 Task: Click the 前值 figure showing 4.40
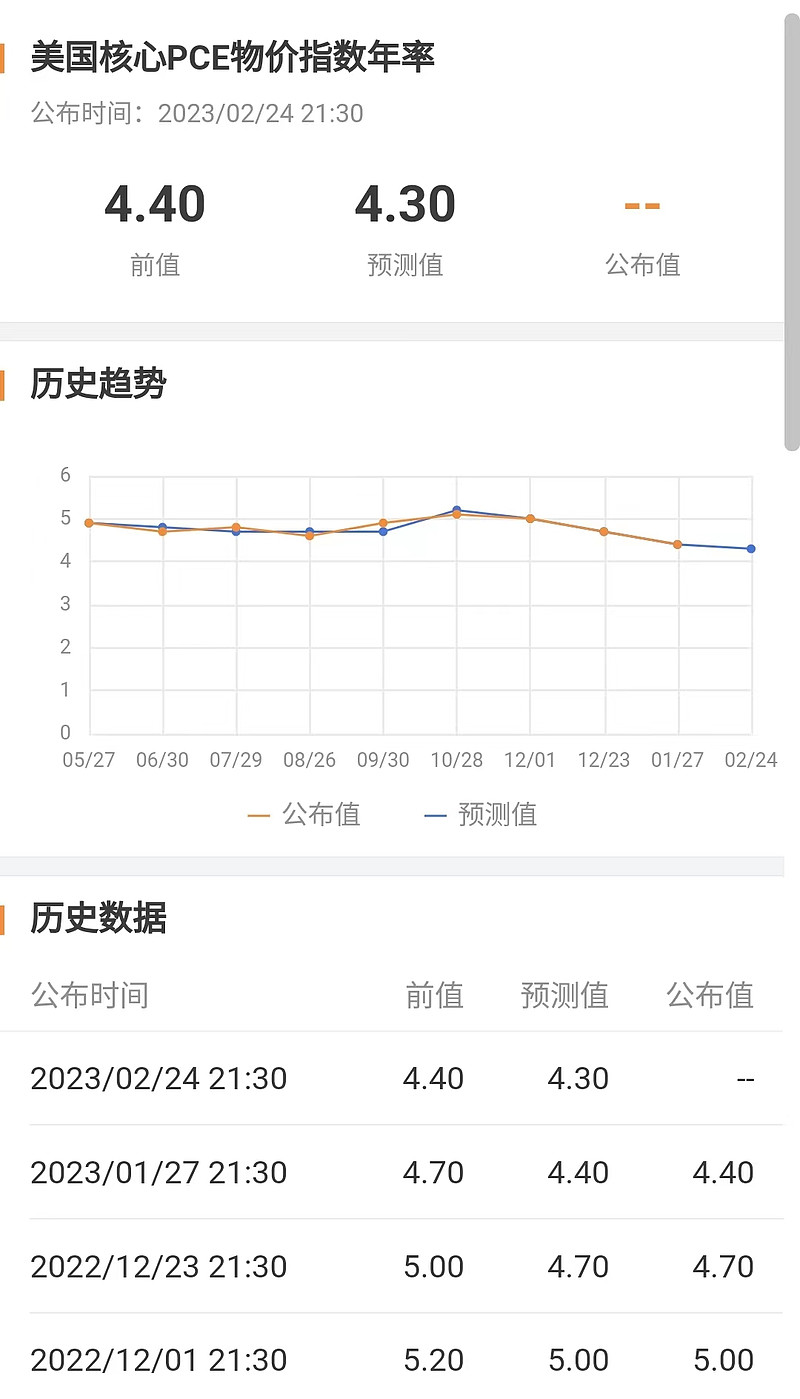[155, 204]
